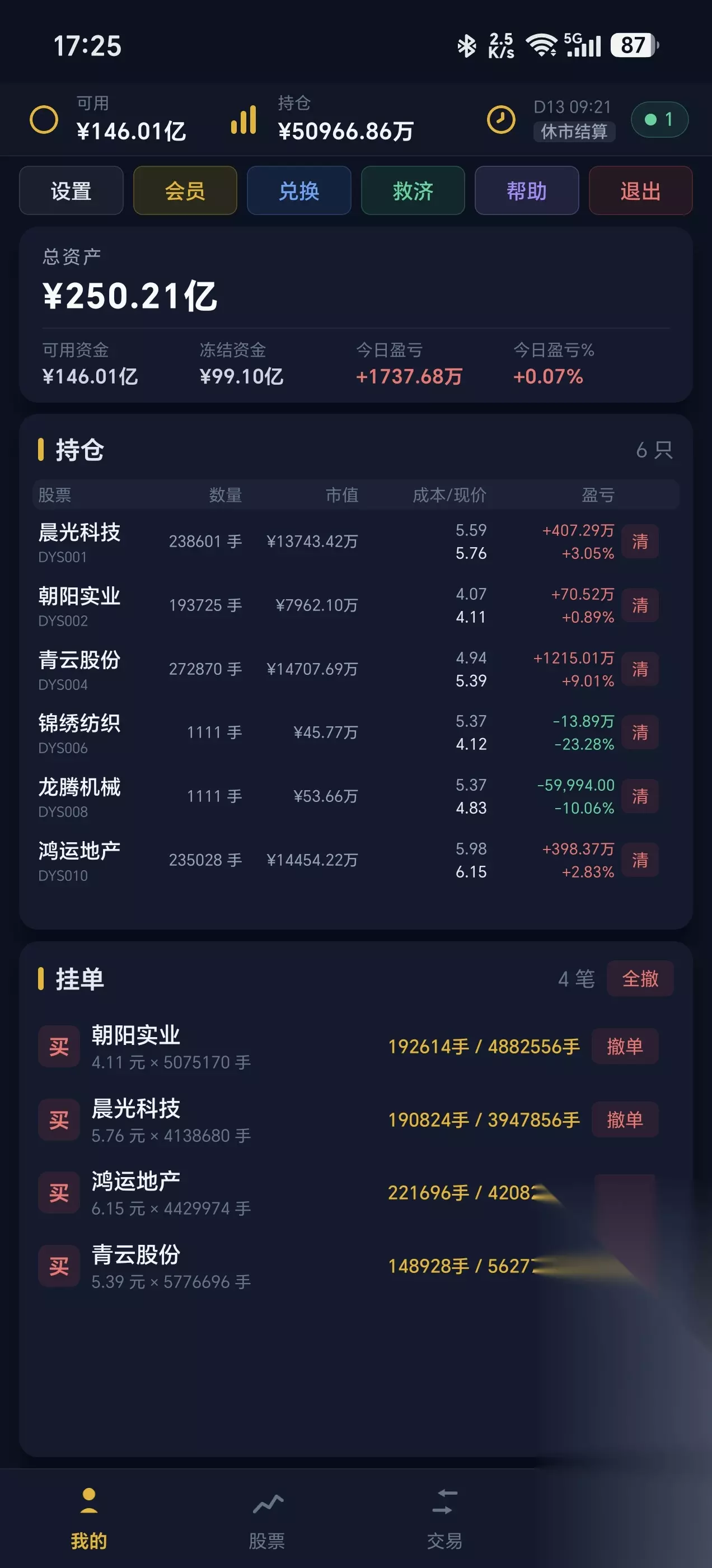This screenshot has height=1568, width=712.
Task: Clear the 朝阳实业 position with 清
Action: click(x=640, y=605)
